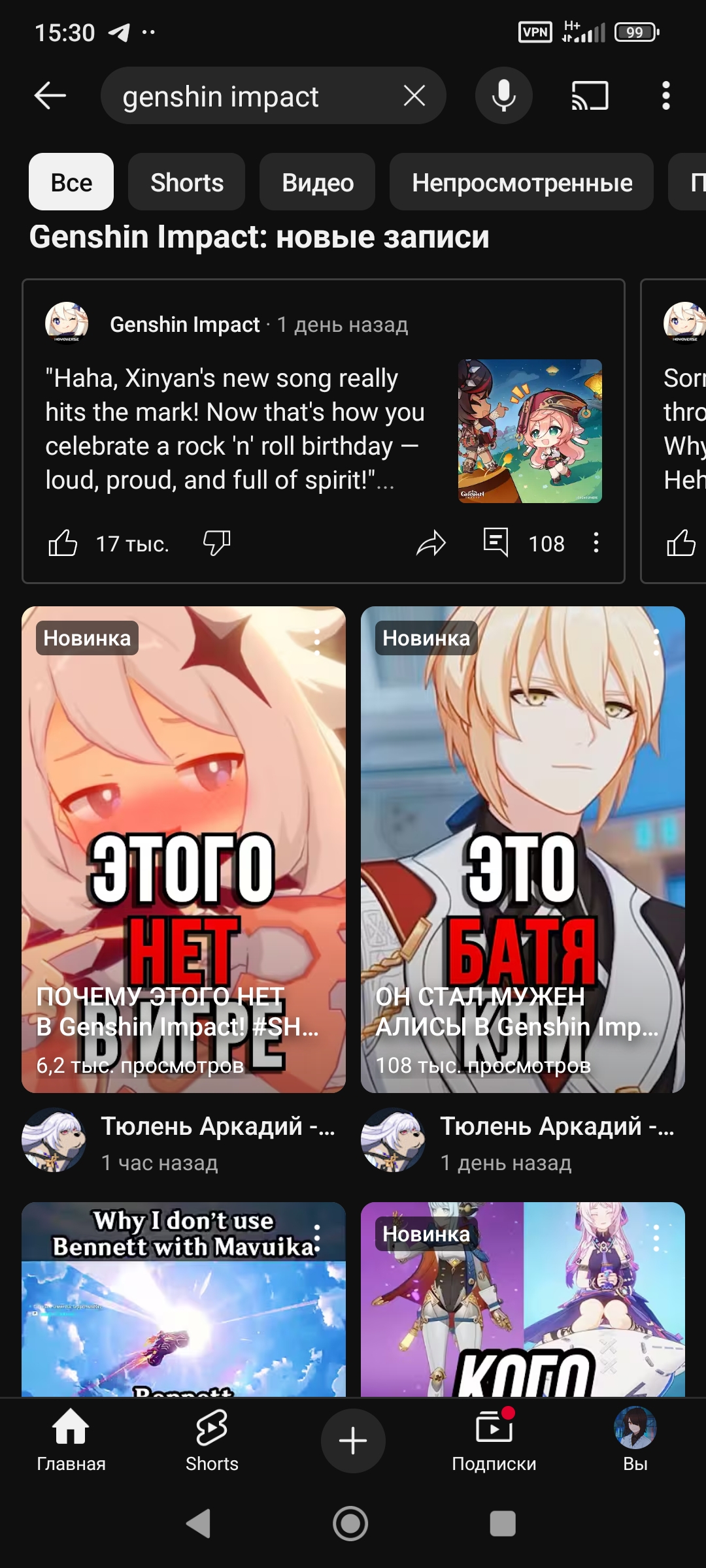This screenshot has height=1568, width=706.
Task: Go back using the arrow beside search
Action: click(x=50, y=96)
